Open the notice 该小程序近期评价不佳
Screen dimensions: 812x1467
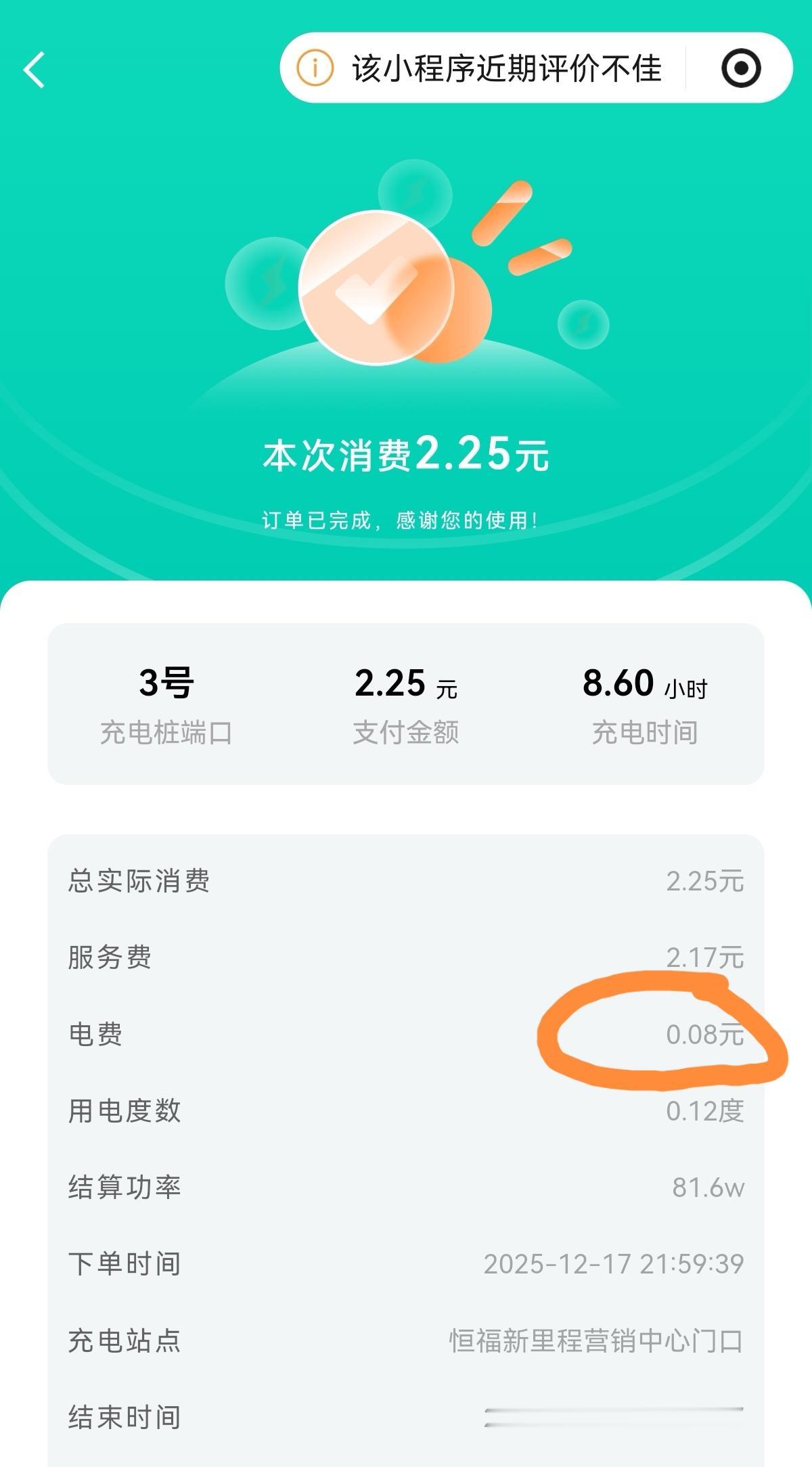coord(507,67)
